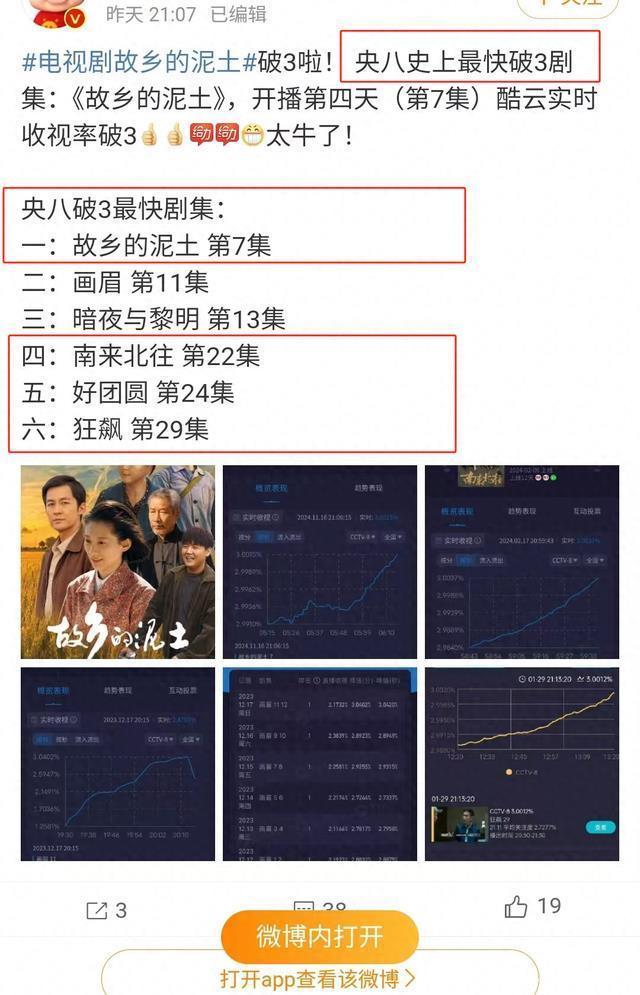View the 2024.02.17 ratings chart image

[x=521, y=562]
